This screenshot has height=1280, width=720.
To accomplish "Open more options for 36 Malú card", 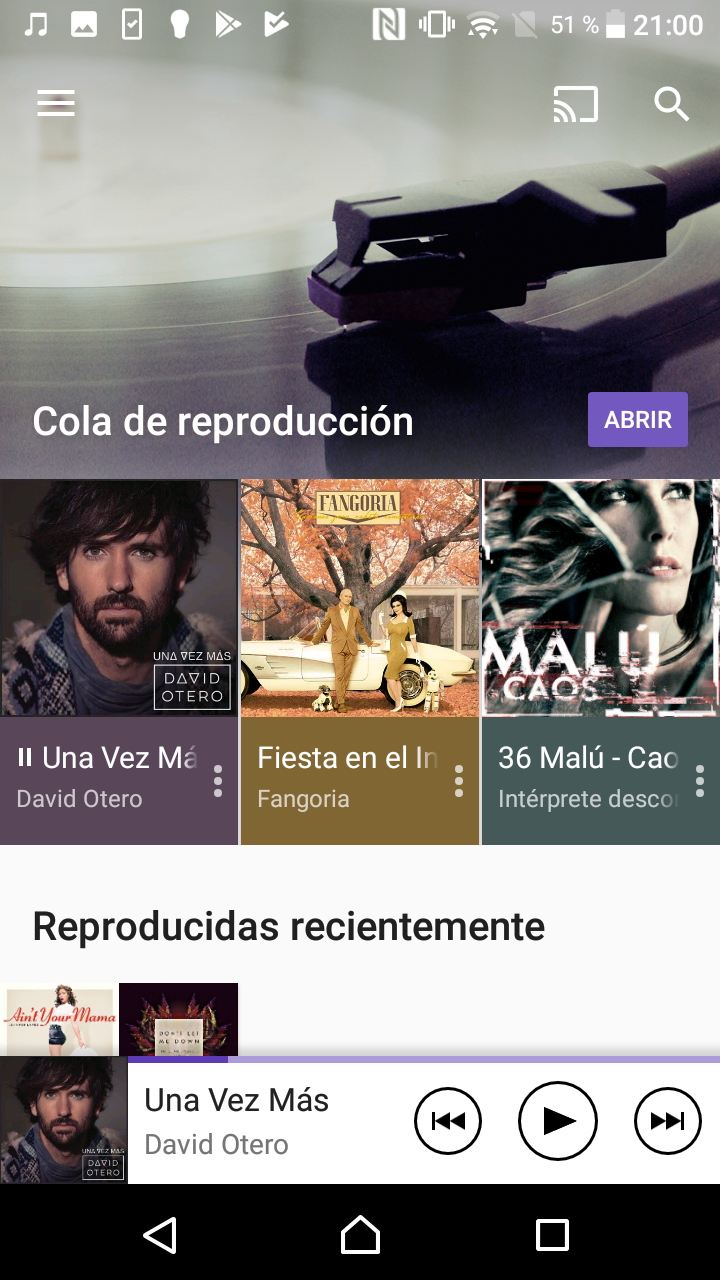I will pyautogui.click(x=700, y=781).
